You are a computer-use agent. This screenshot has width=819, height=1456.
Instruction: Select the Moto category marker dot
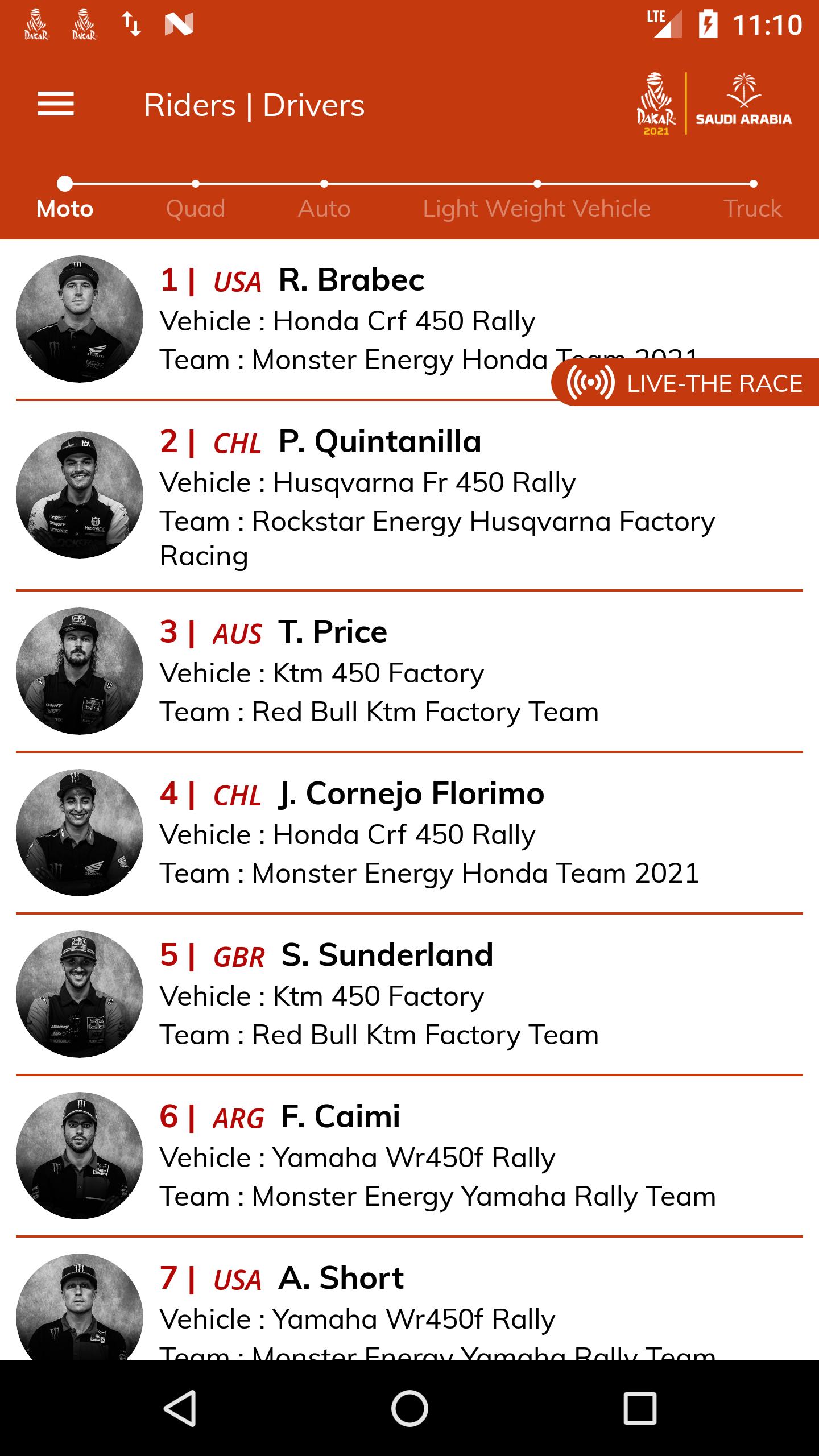pos(65,184)
